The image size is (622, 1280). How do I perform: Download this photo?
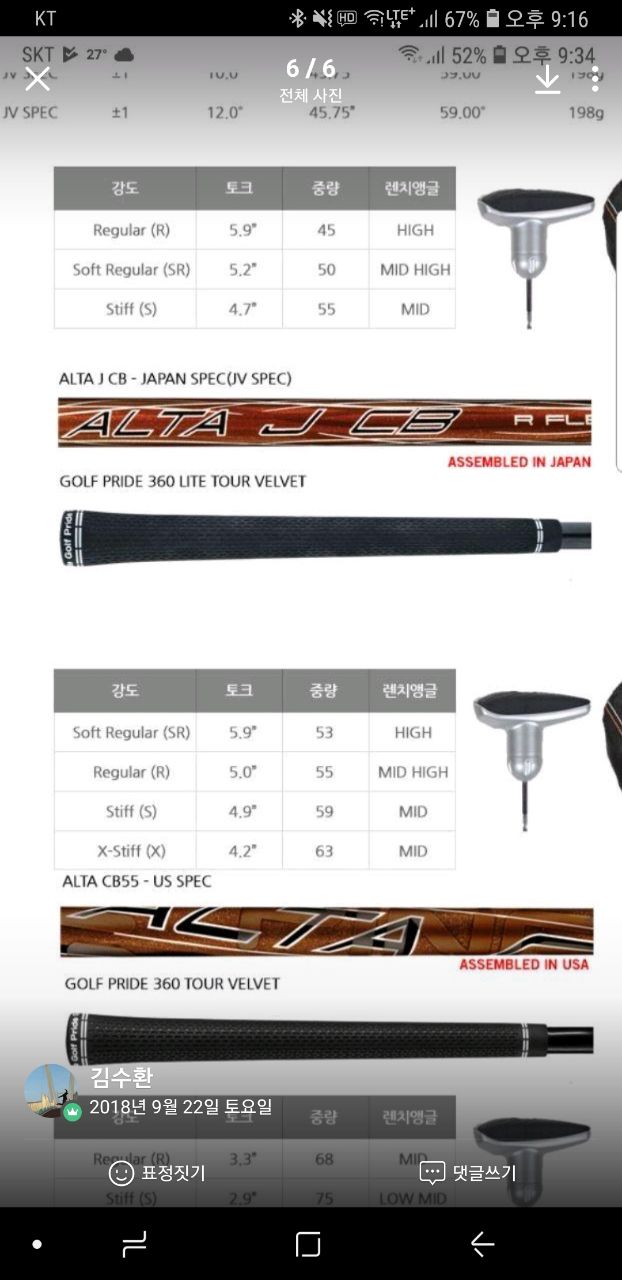(547, 81)
